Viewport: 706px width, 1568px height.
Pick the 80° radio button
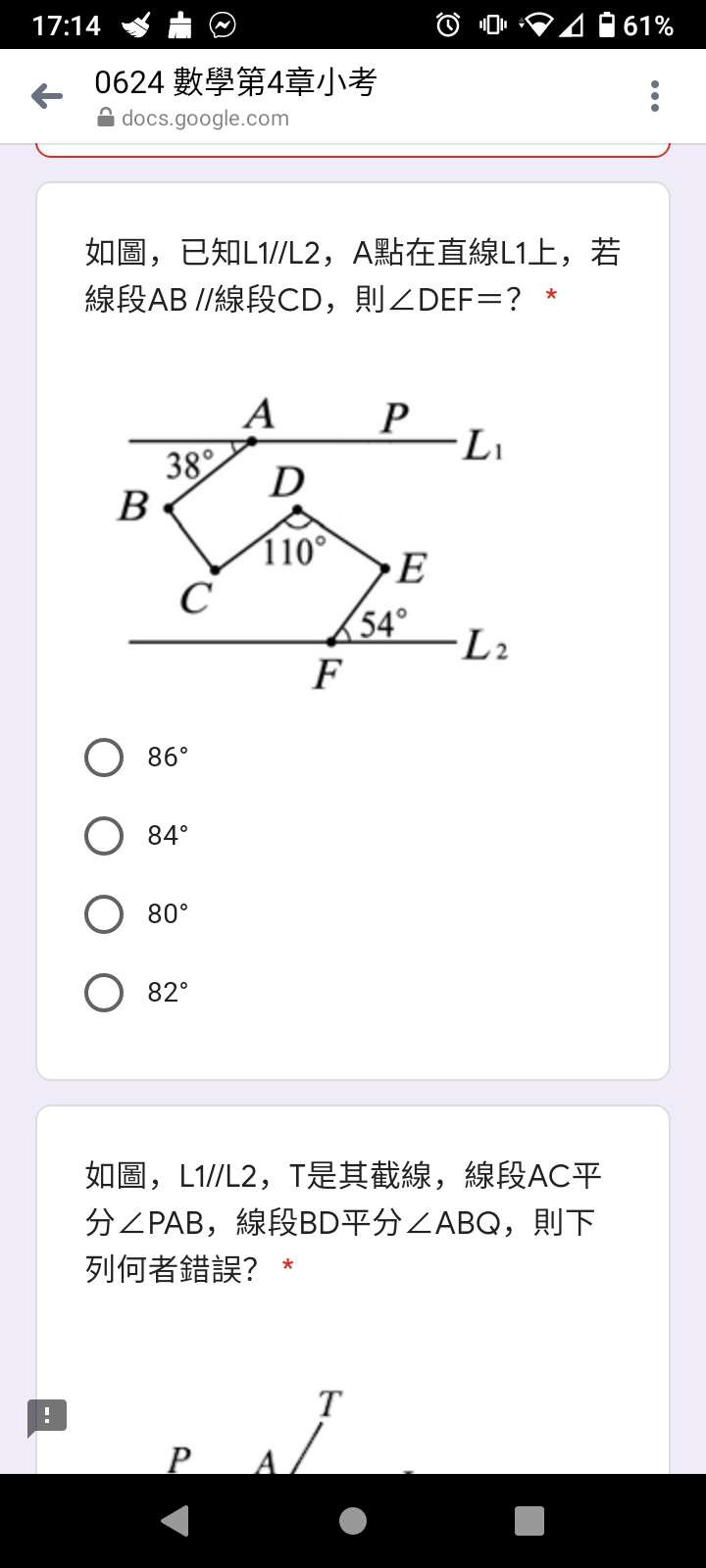pyautogui.click(x=104, y=914)
